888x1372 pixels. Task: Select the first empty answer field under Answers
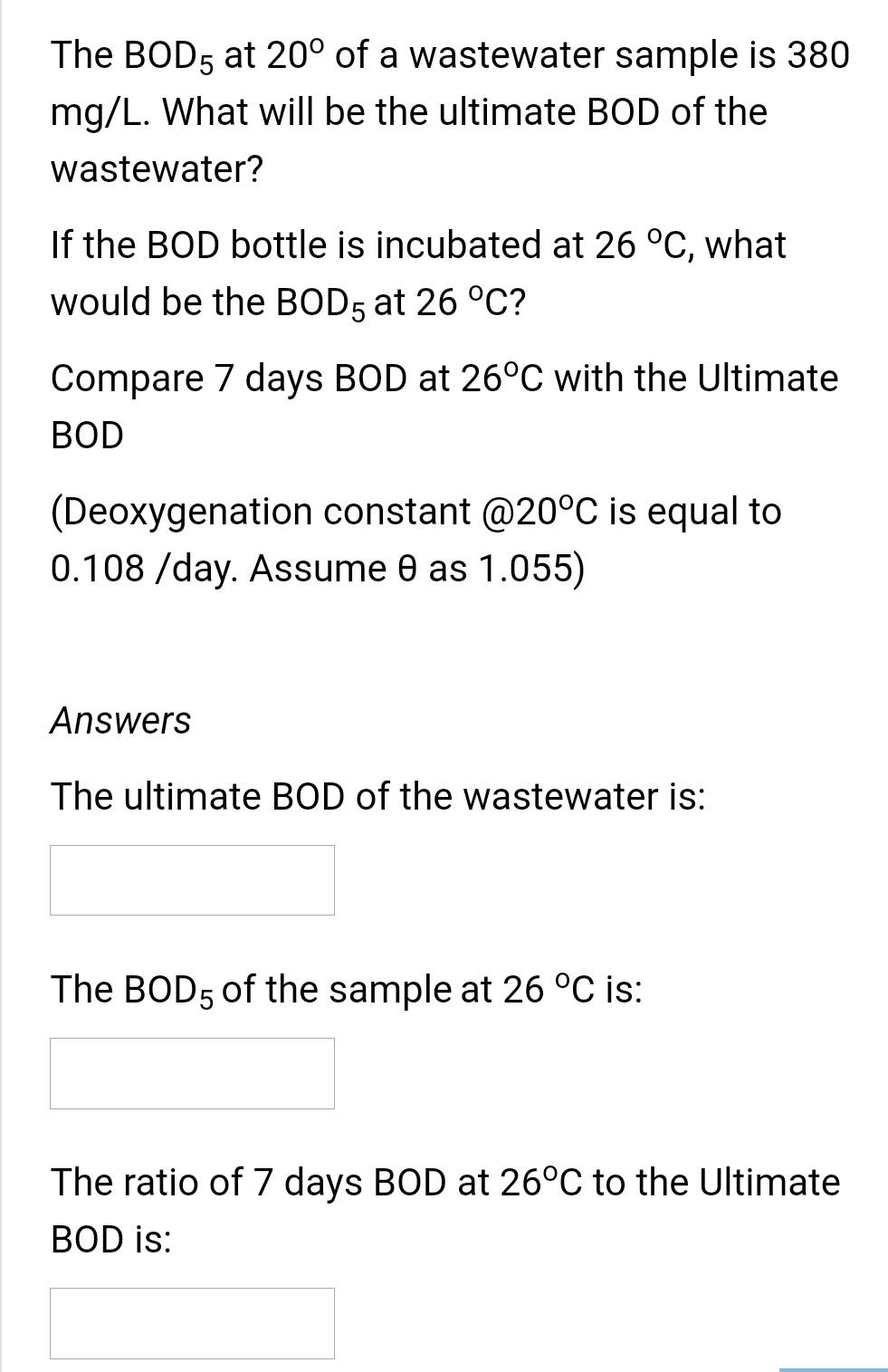tap(191, 878)
